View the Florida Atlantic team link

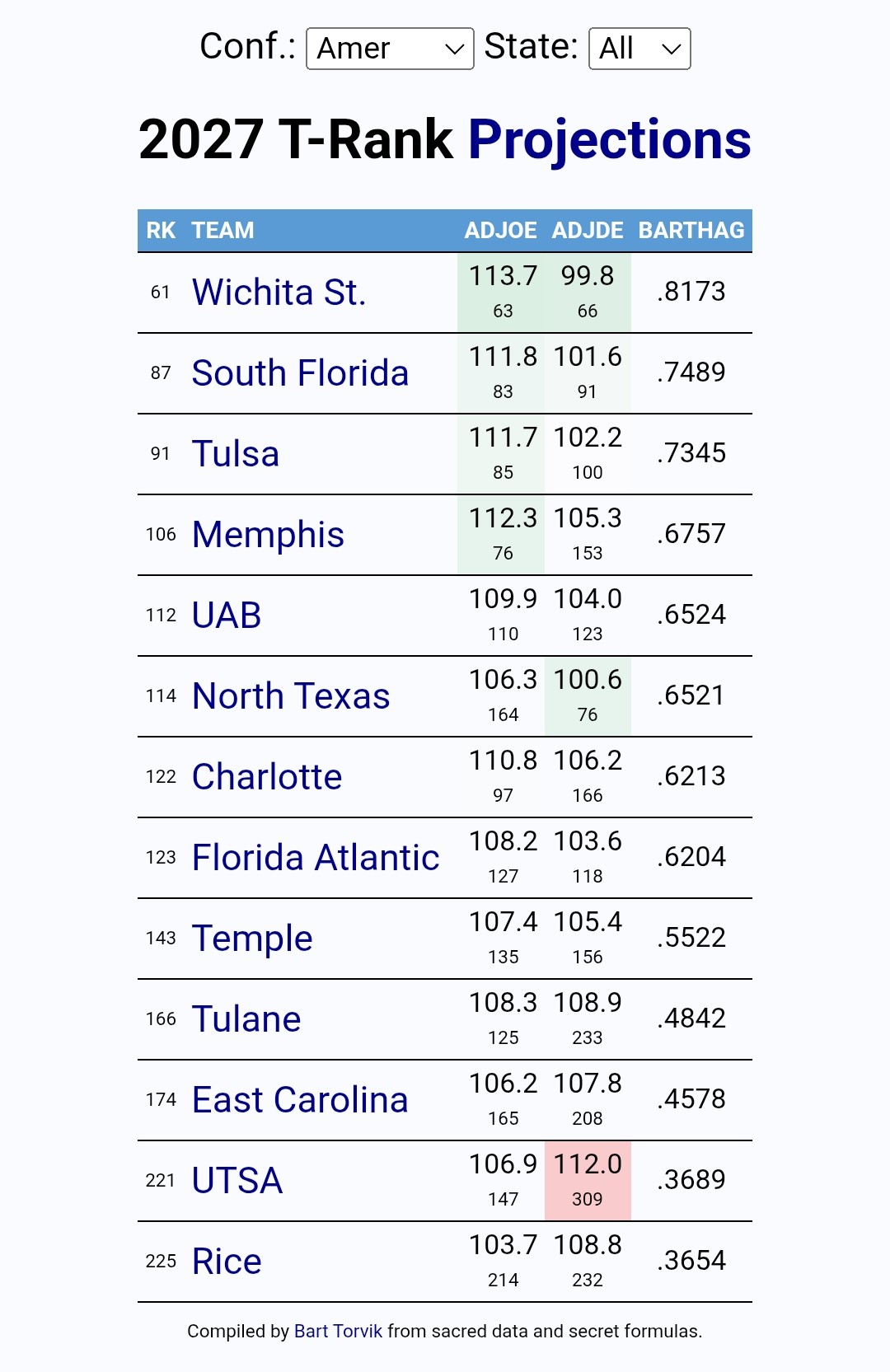(316, 858)
